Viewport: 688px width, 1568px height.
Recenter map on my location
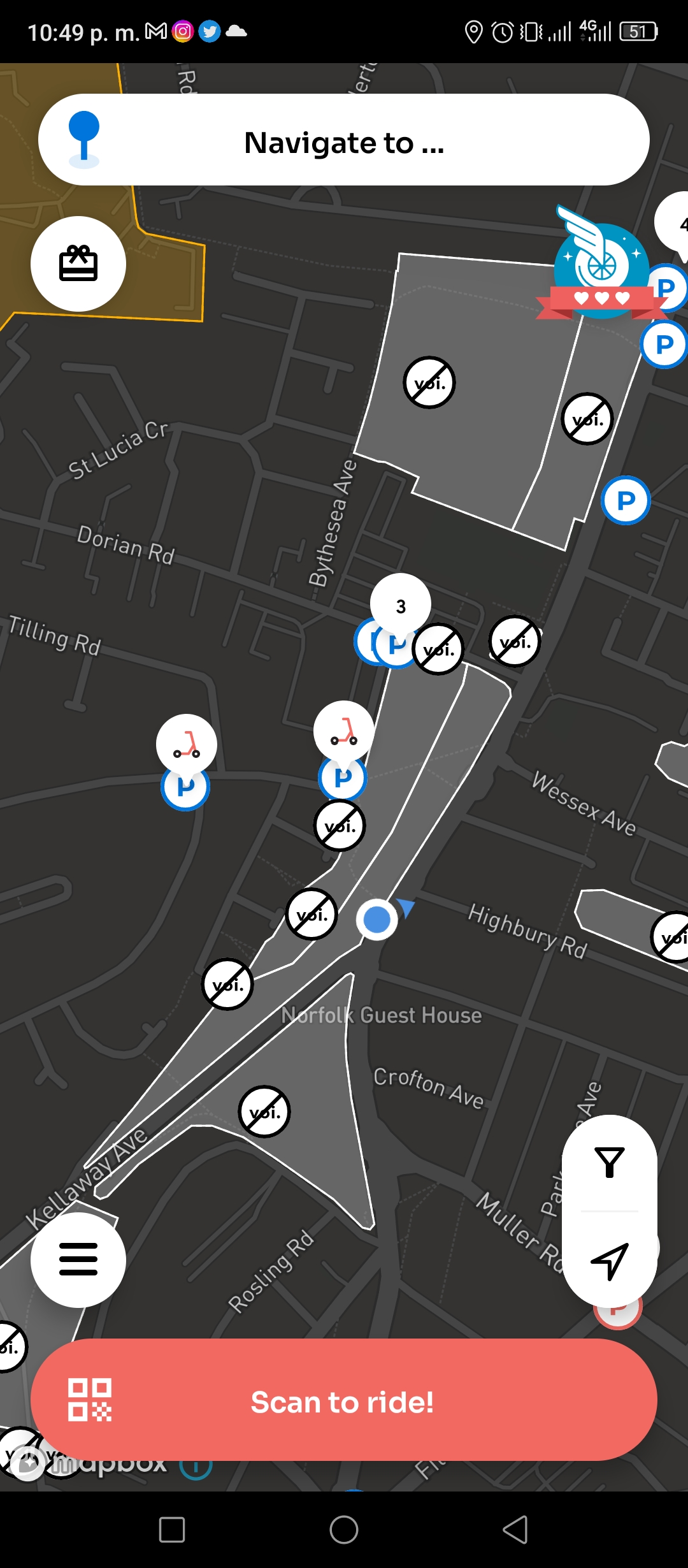tap(610, 1259)
